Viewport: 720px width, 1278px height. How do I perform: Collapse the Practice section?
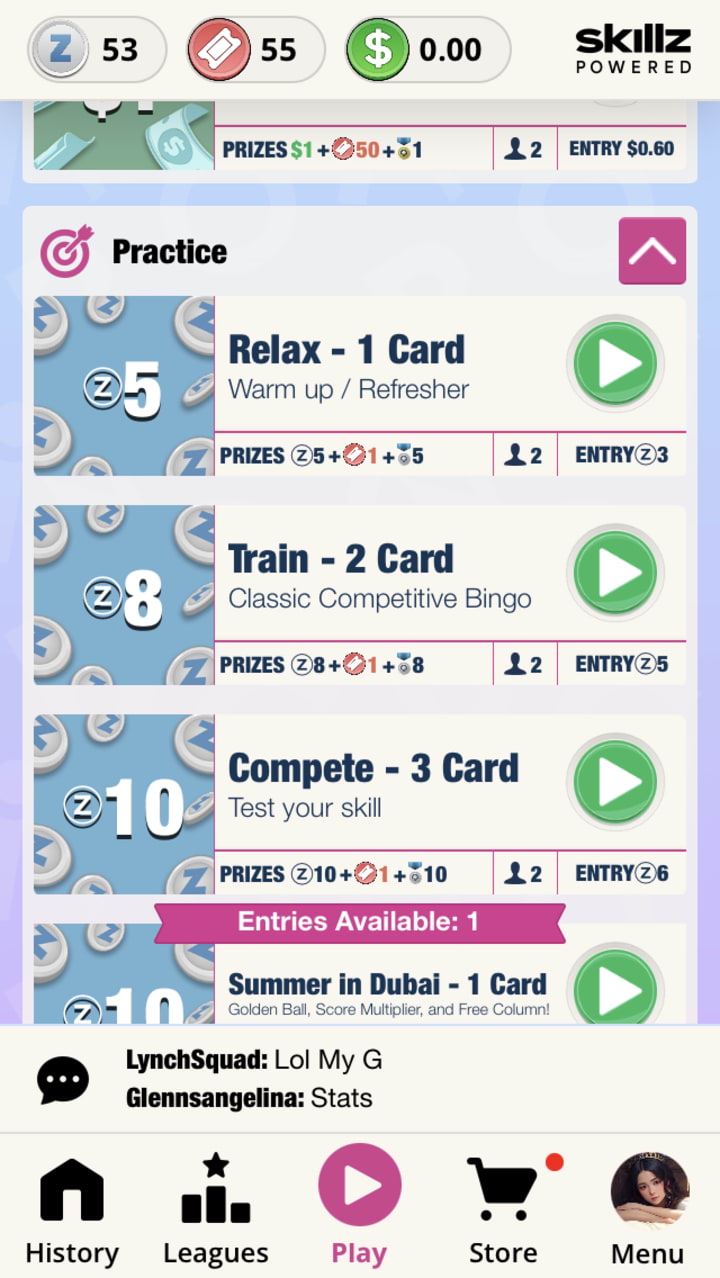652,251
